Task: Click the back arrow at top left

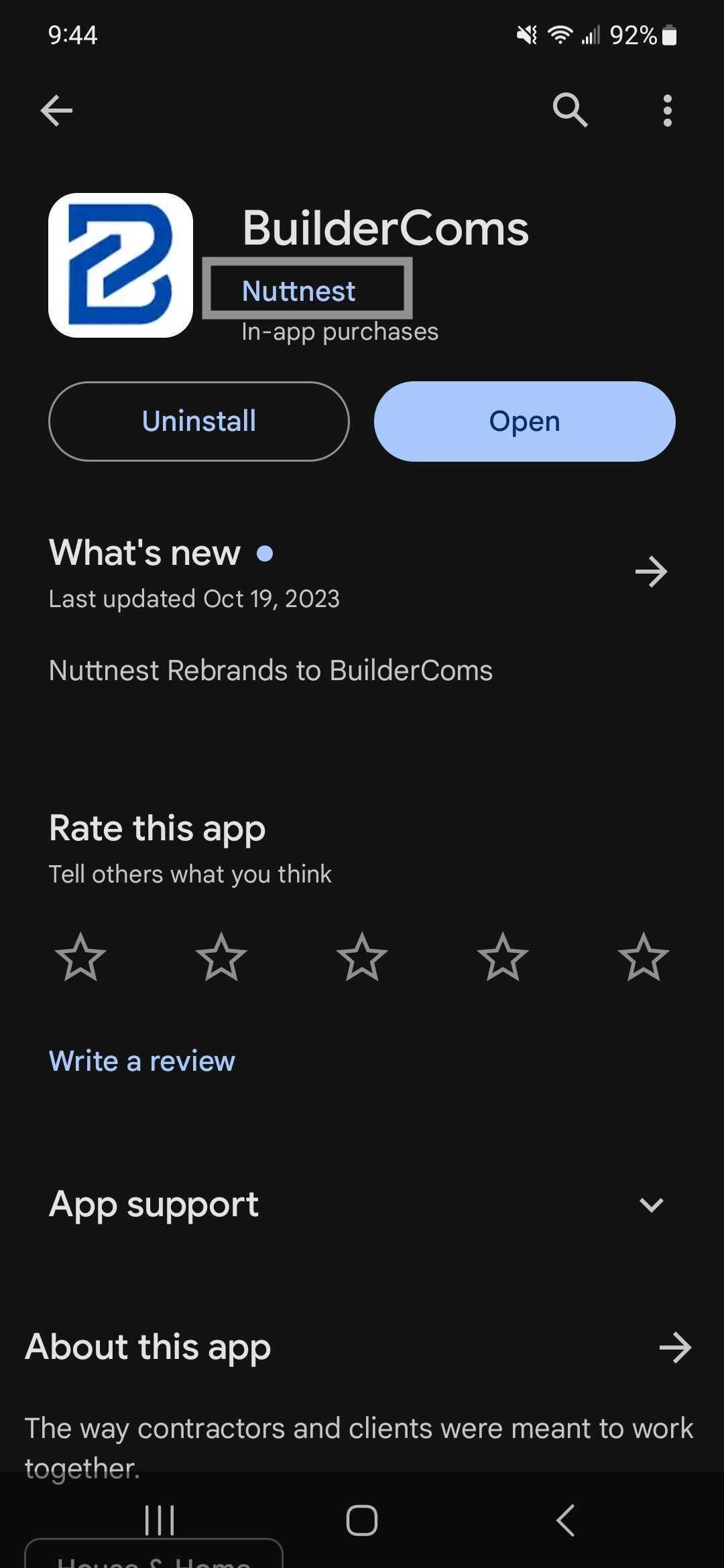Action: tap(56, 110)
